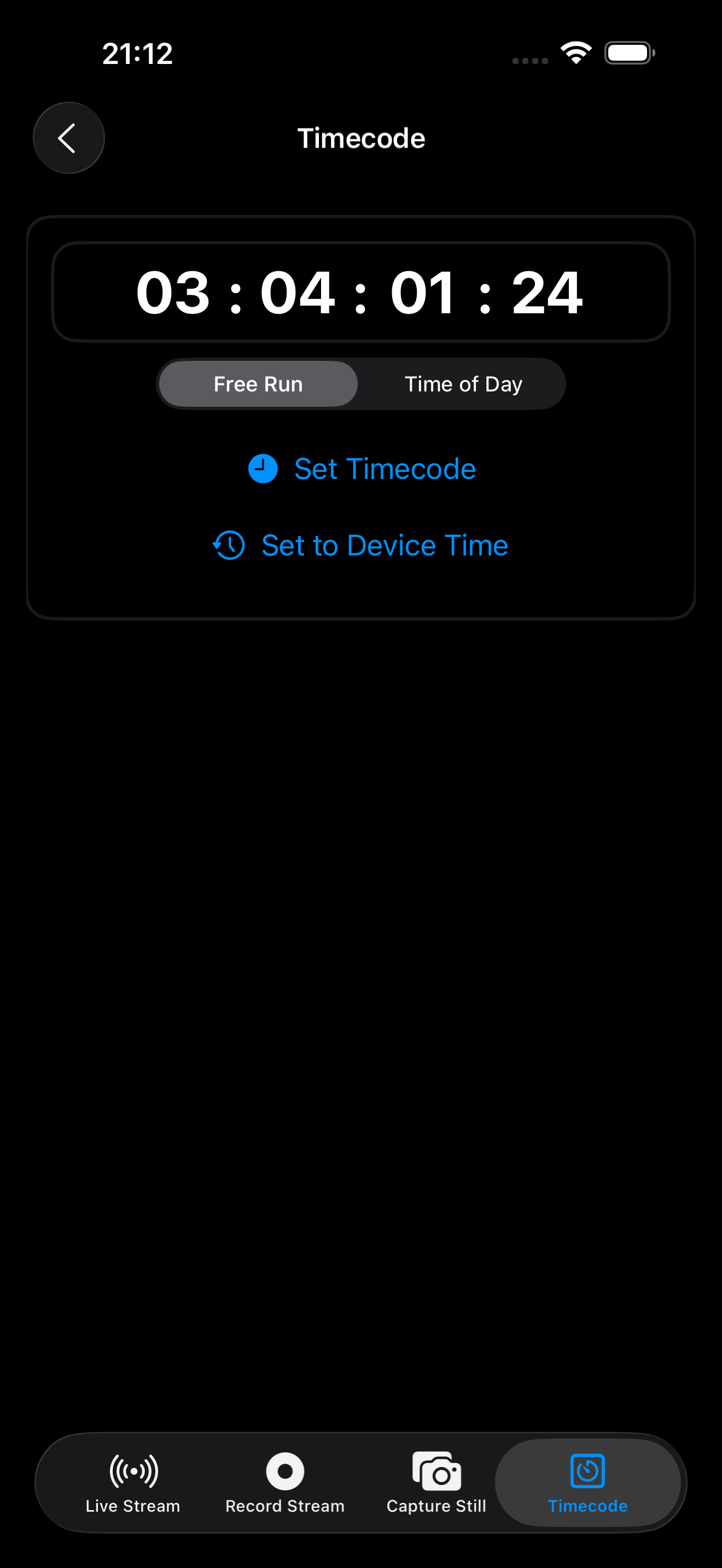The image size is (722, 1568).
Task: Select the Timecode tab
Action: (x=587, y=1483)
